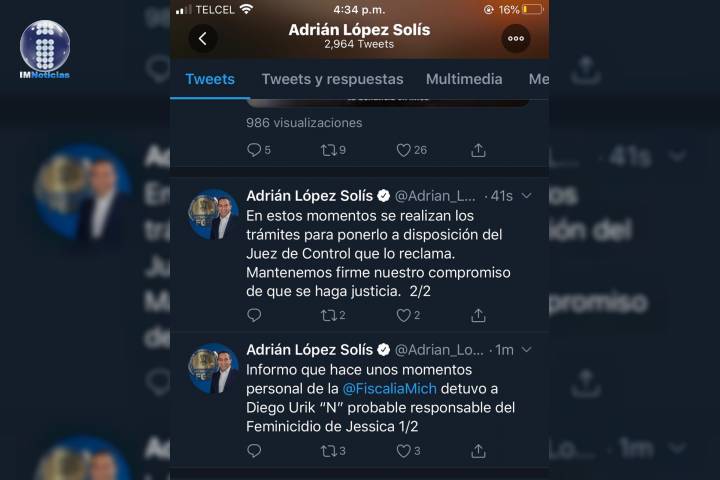Screen dimensions: 720x480
Task: Open the three-dots overflow menu
Action: (x=515, y=38)
